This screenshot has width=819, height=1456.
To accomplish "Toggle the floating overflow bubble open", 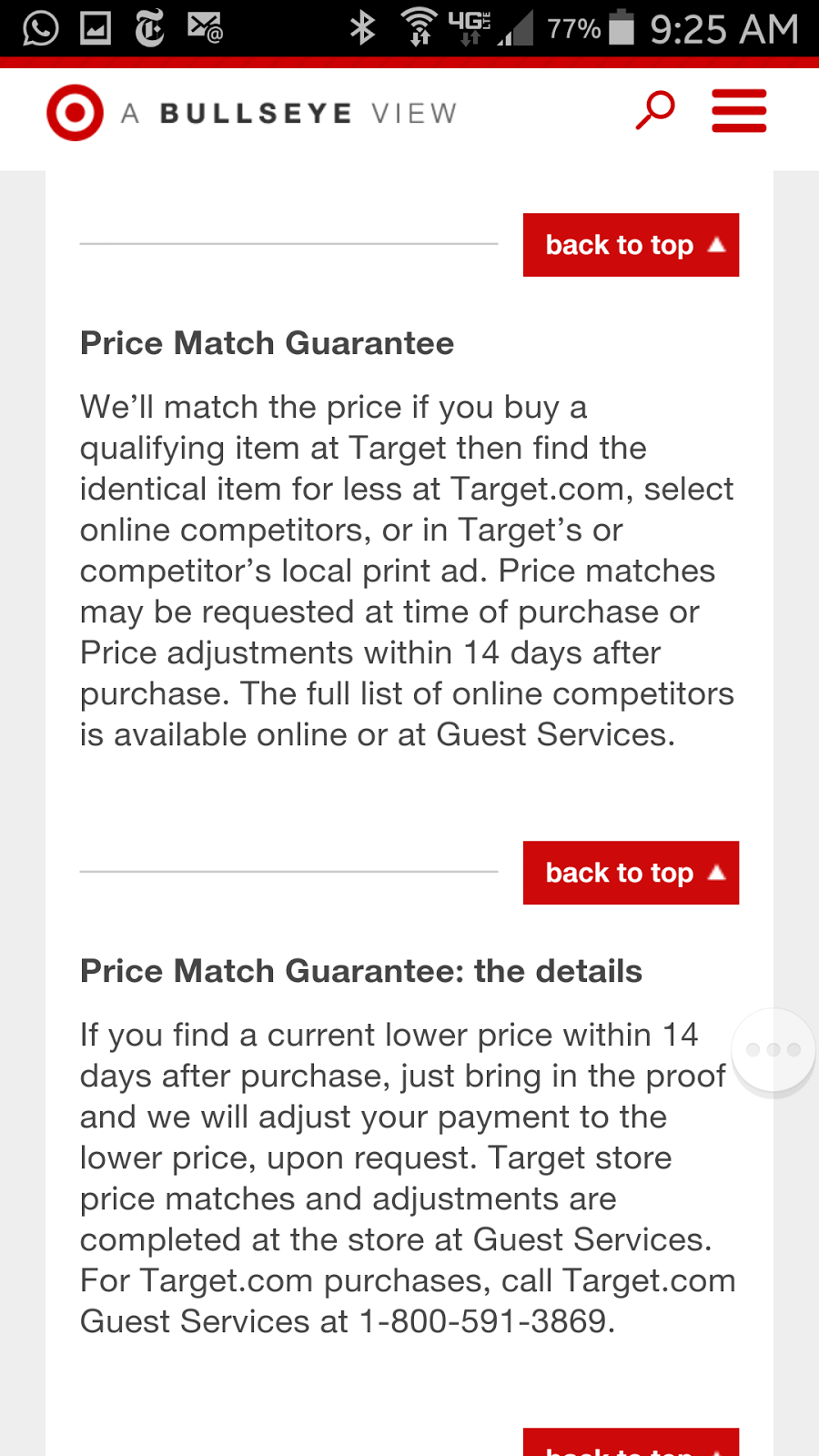I will click(x=773, y=1048).
